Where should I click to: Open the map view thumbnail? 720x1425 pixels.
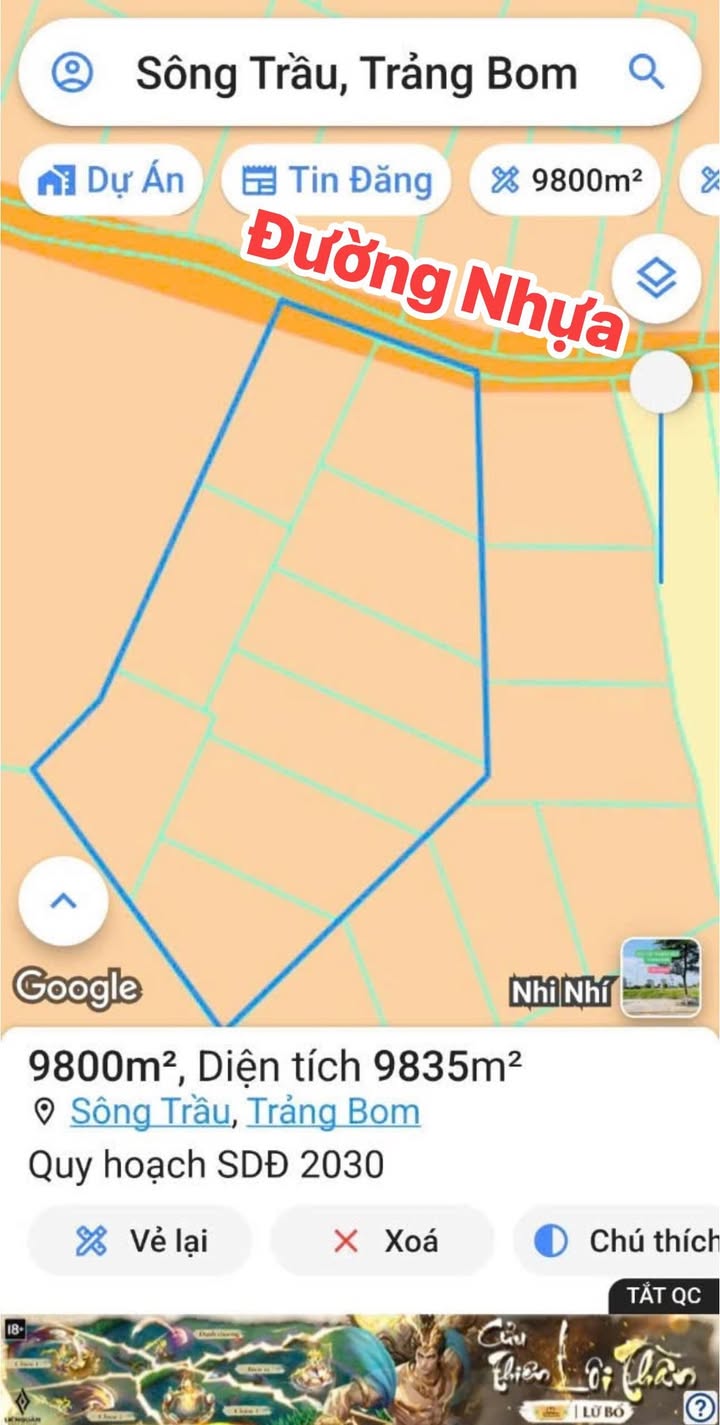pos(660,977)
